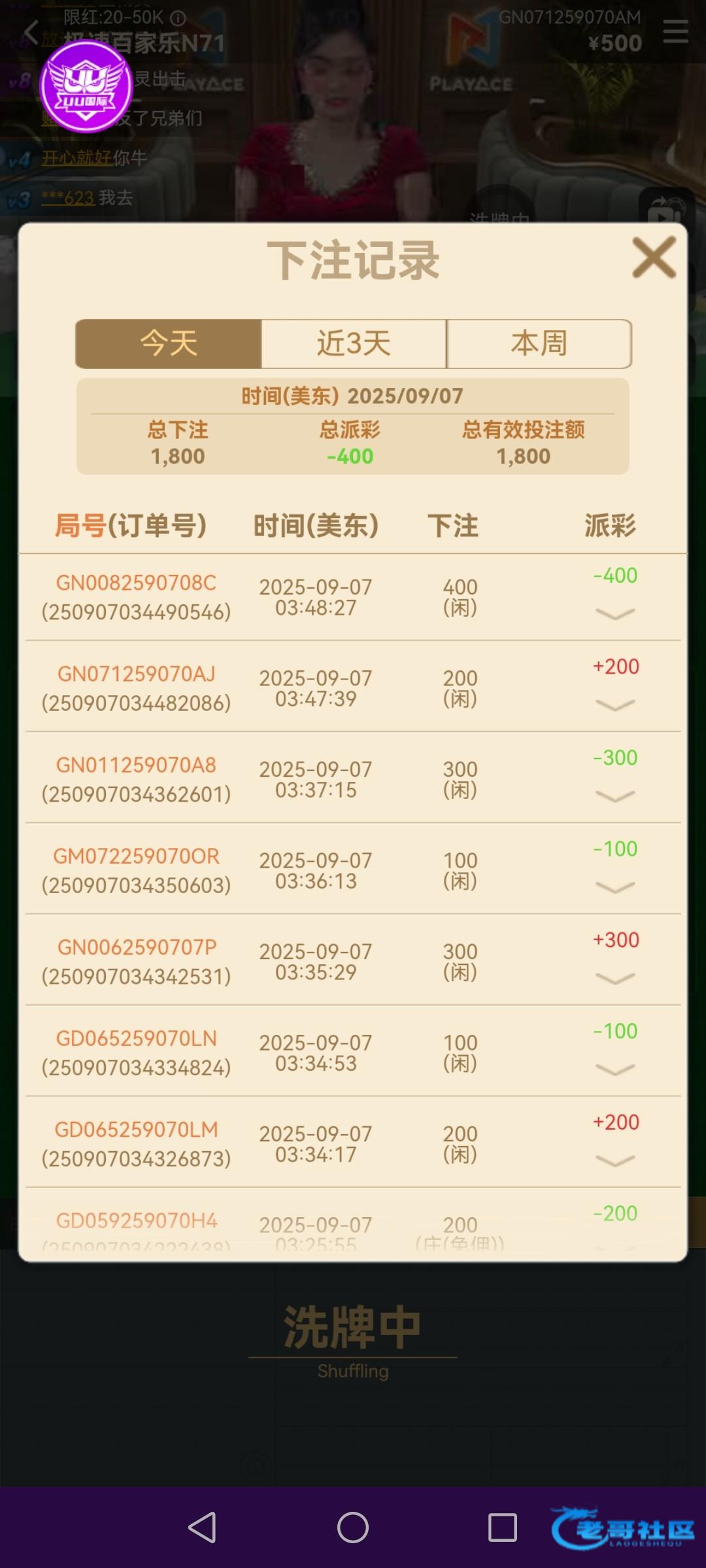The image size is (706, 1568).
Task: Switch to the 近3天 tab
Action: [354, 344]
